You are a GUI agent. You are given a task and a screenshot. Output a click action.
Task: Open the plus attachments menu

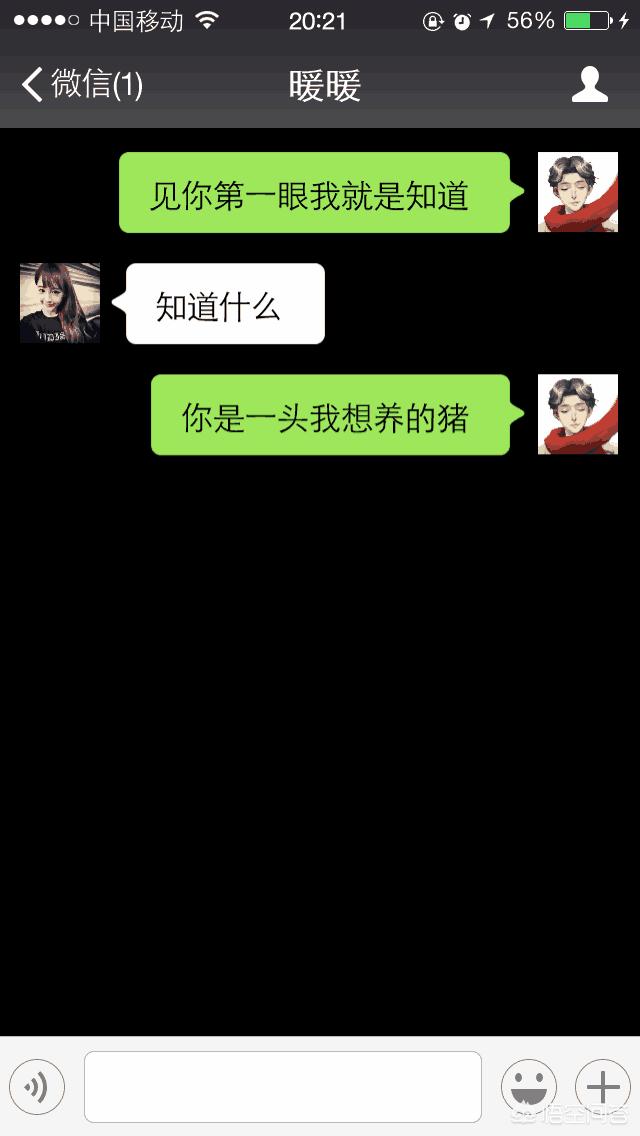coord(602,1087)
